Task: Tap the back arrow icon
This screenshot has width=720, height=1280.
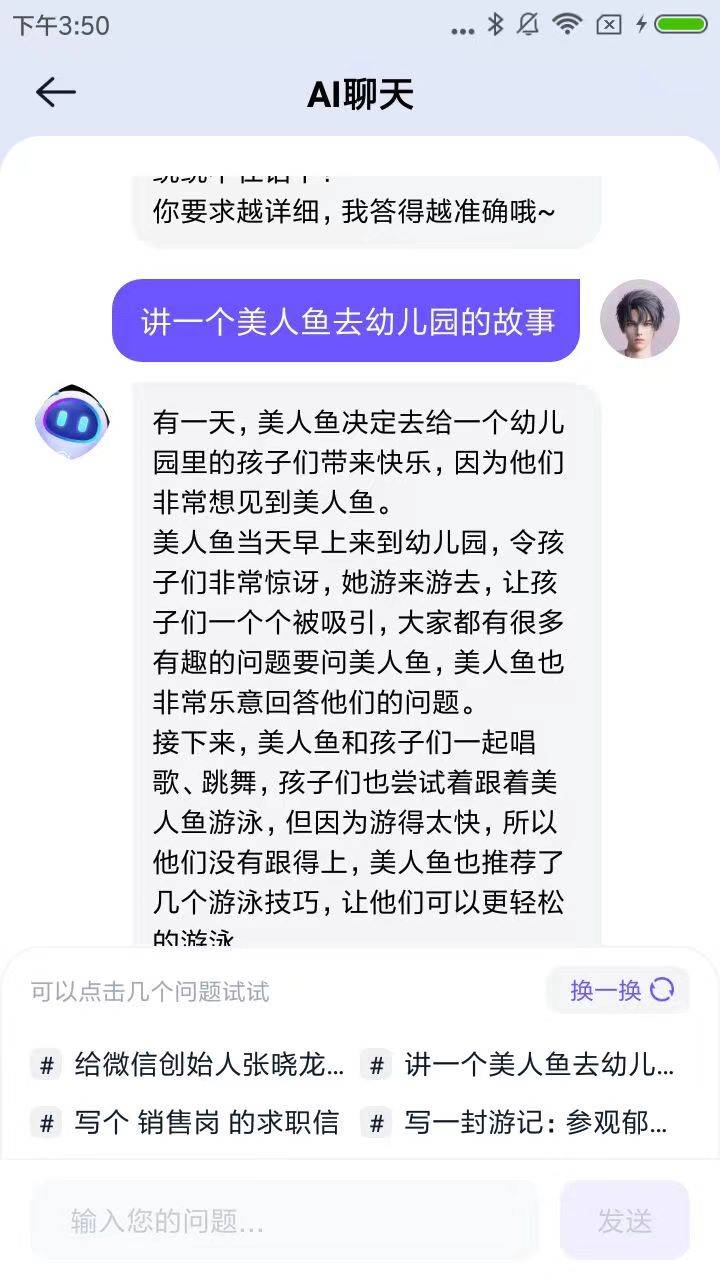Action: click(55, 91)
